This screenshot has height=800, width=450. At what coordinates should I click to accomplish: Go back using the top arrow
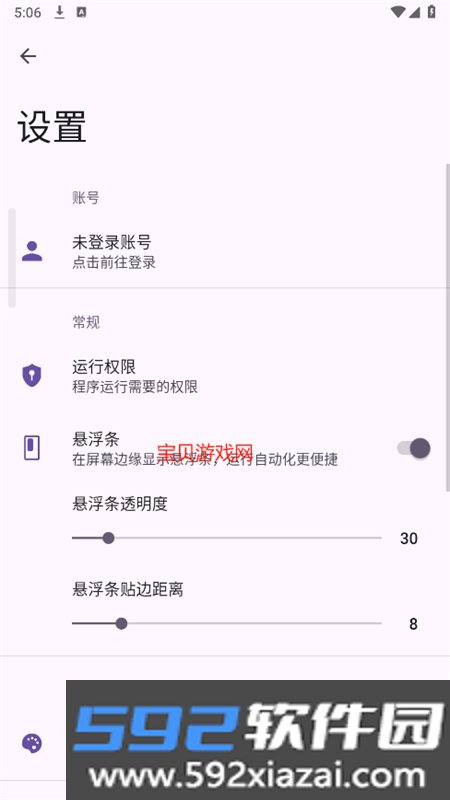(28, 56)
